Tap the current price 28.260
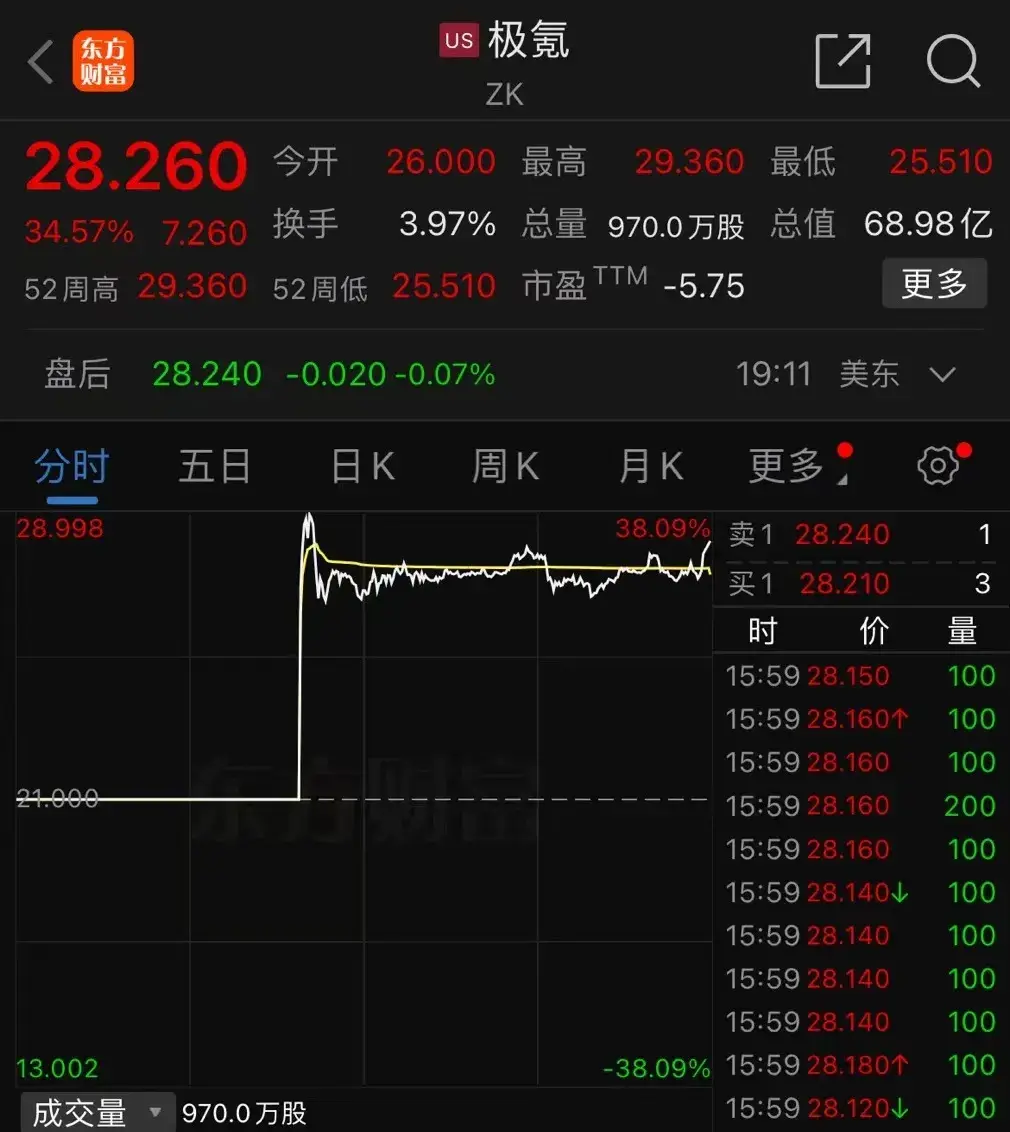Image resolution: width=1010 pixels, height=1132 pixels. click(x=136, y=166)
